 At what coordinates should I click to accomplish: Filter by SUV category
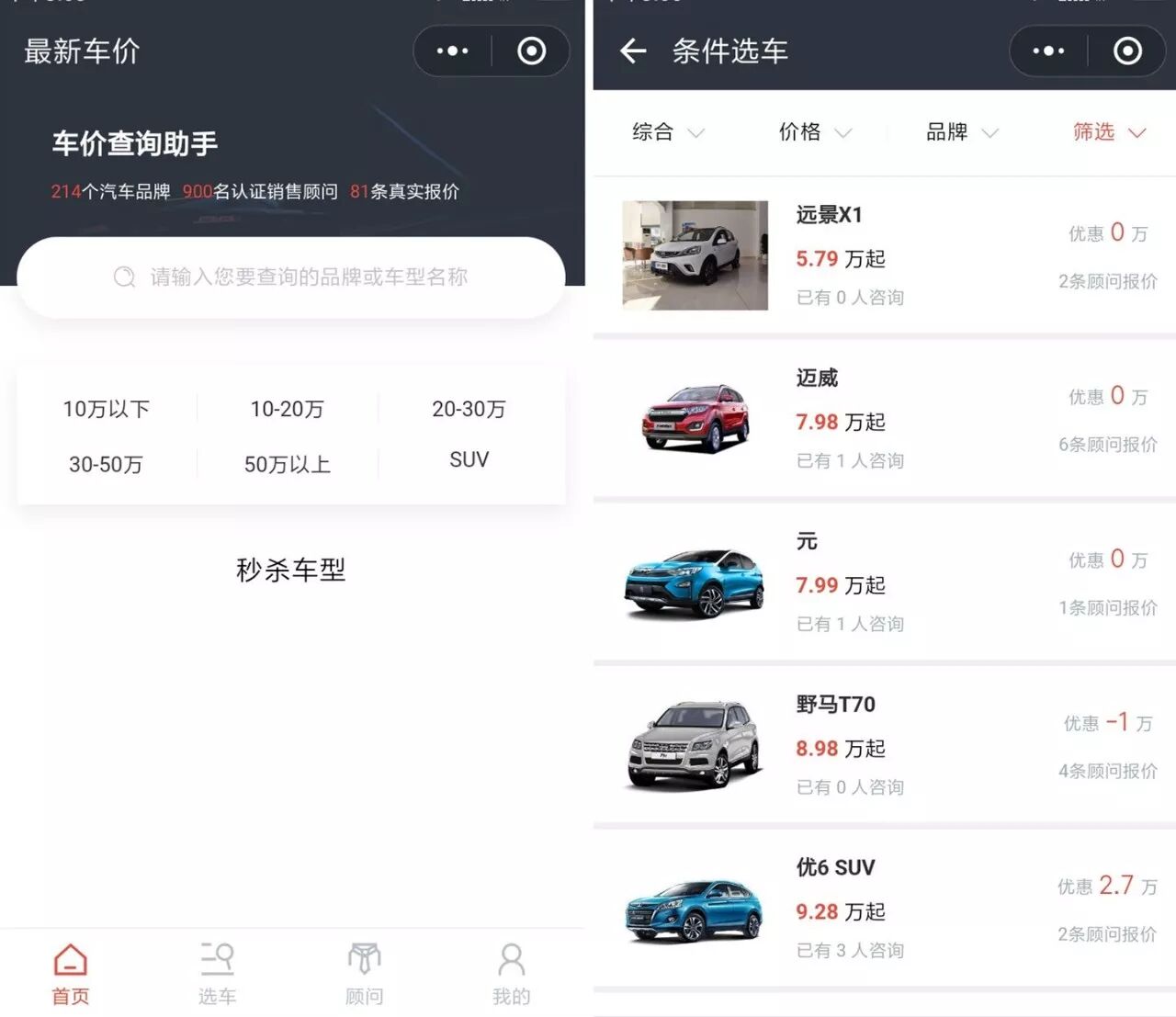(x=469, y=459)
